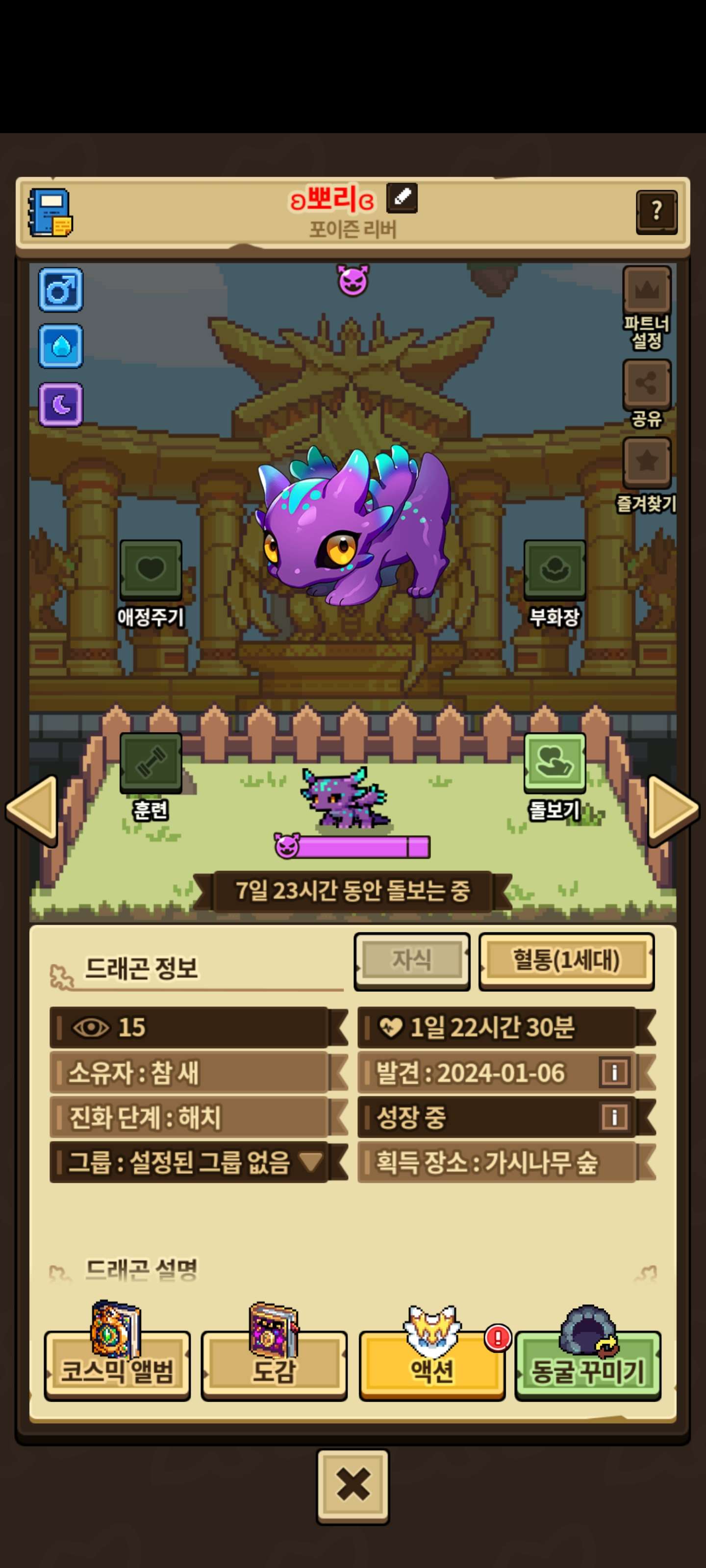Go to the next dragon with right arrow
This screenshot has height=1568, width=706.
pyautogui.click(x=673, y=810)
